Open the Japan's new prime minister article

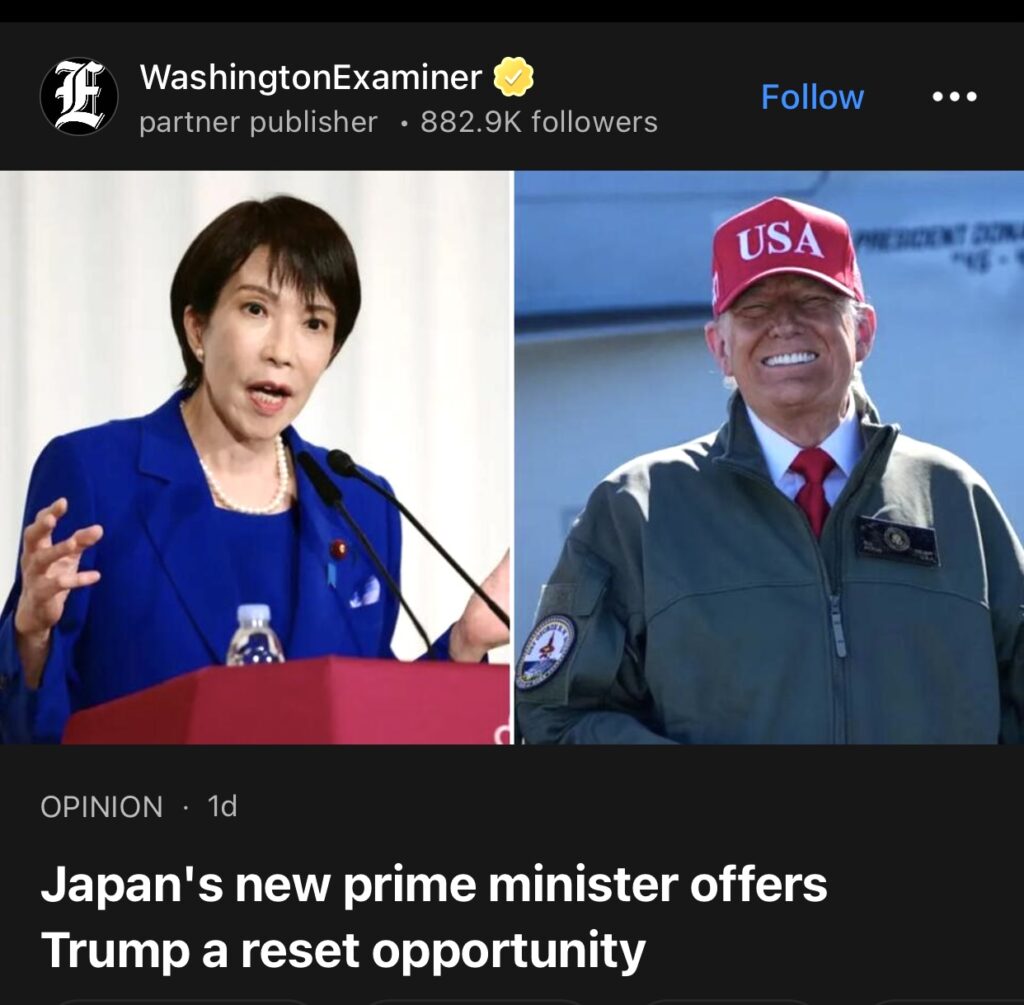(434, 918)
